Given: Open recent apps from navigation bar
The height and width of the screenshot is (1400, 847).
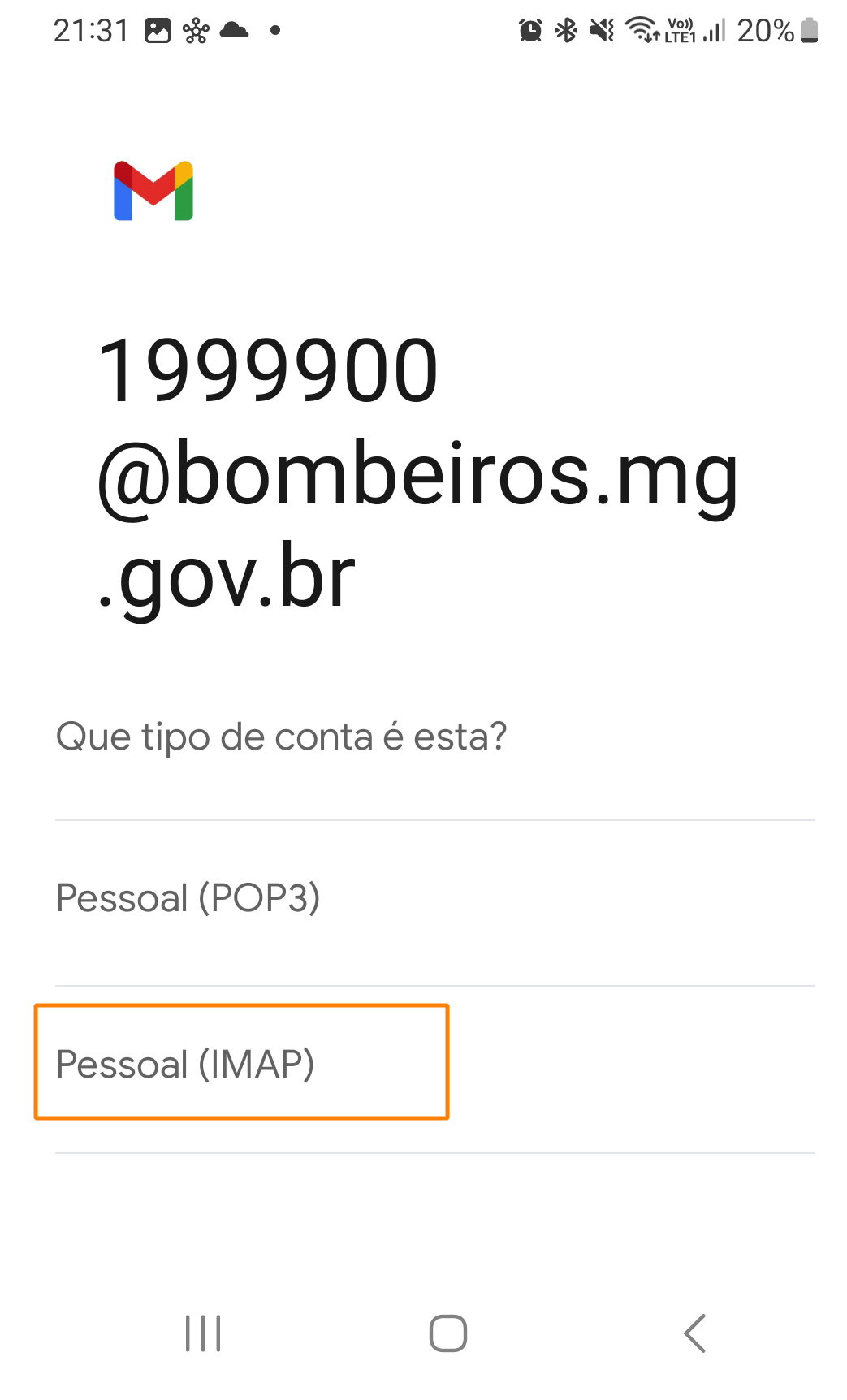Looking at the screenshot, I should [x=203, y=1333].
